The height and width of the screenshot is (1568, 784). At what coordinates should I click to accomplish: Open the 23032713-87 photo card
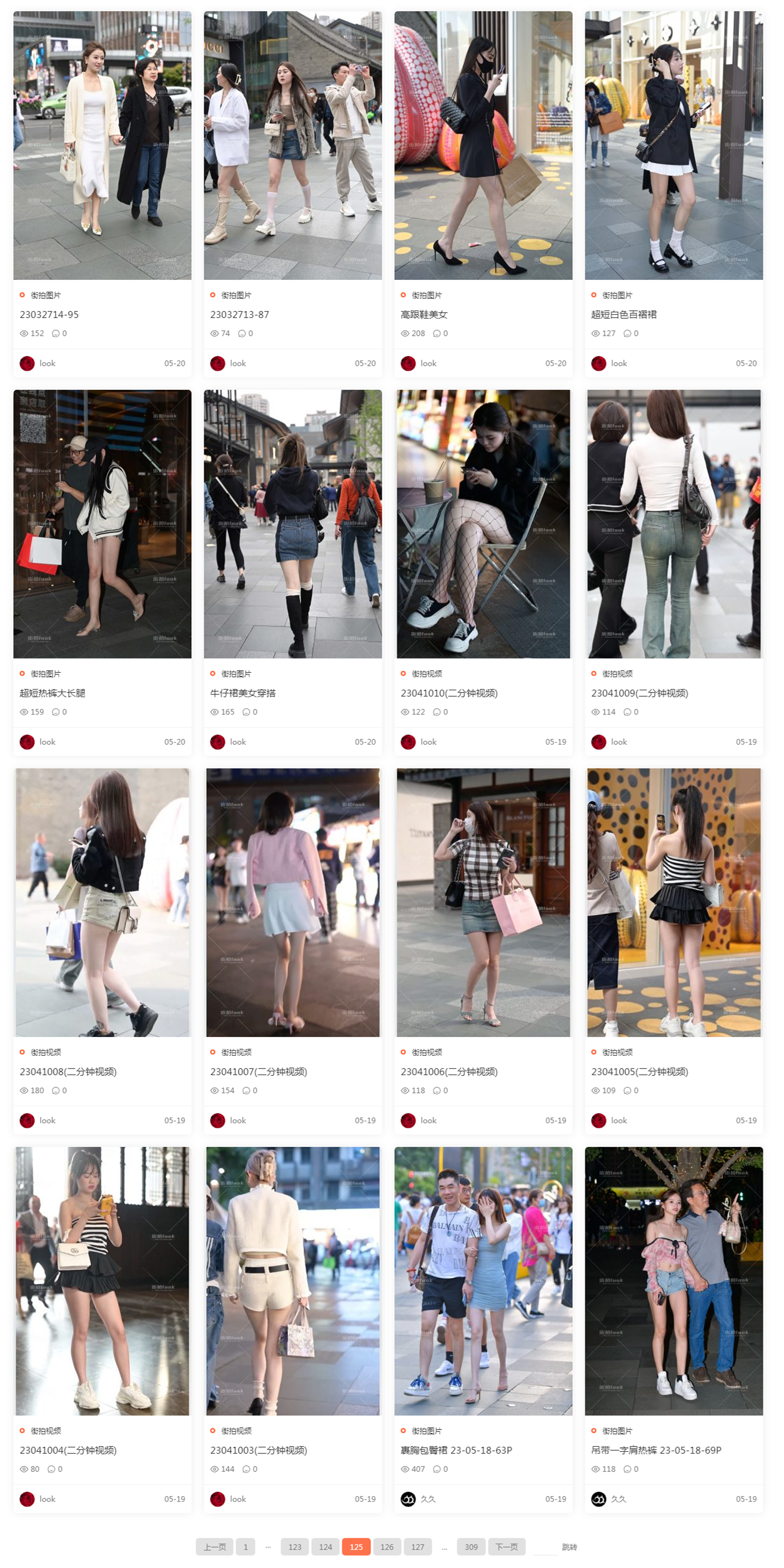[x=240, y=315]
